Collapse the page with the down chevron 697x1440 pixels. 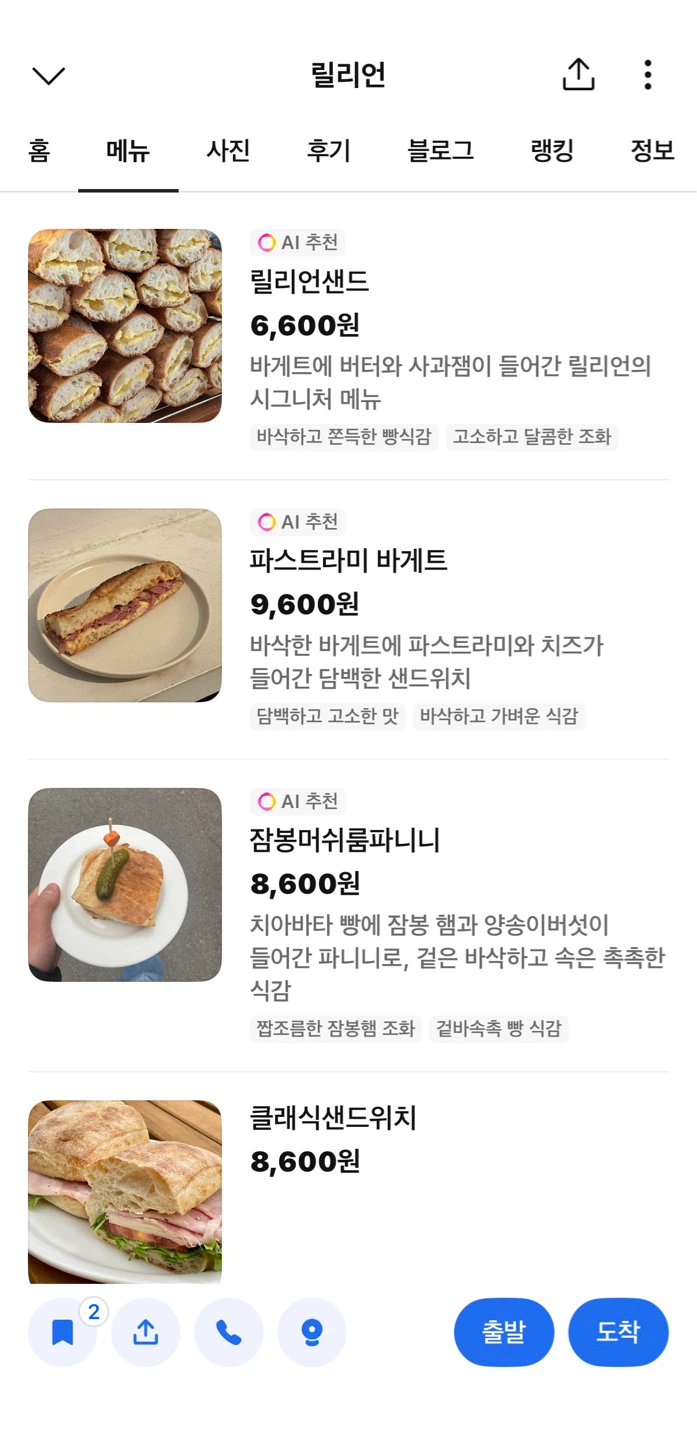click(48, 76)
